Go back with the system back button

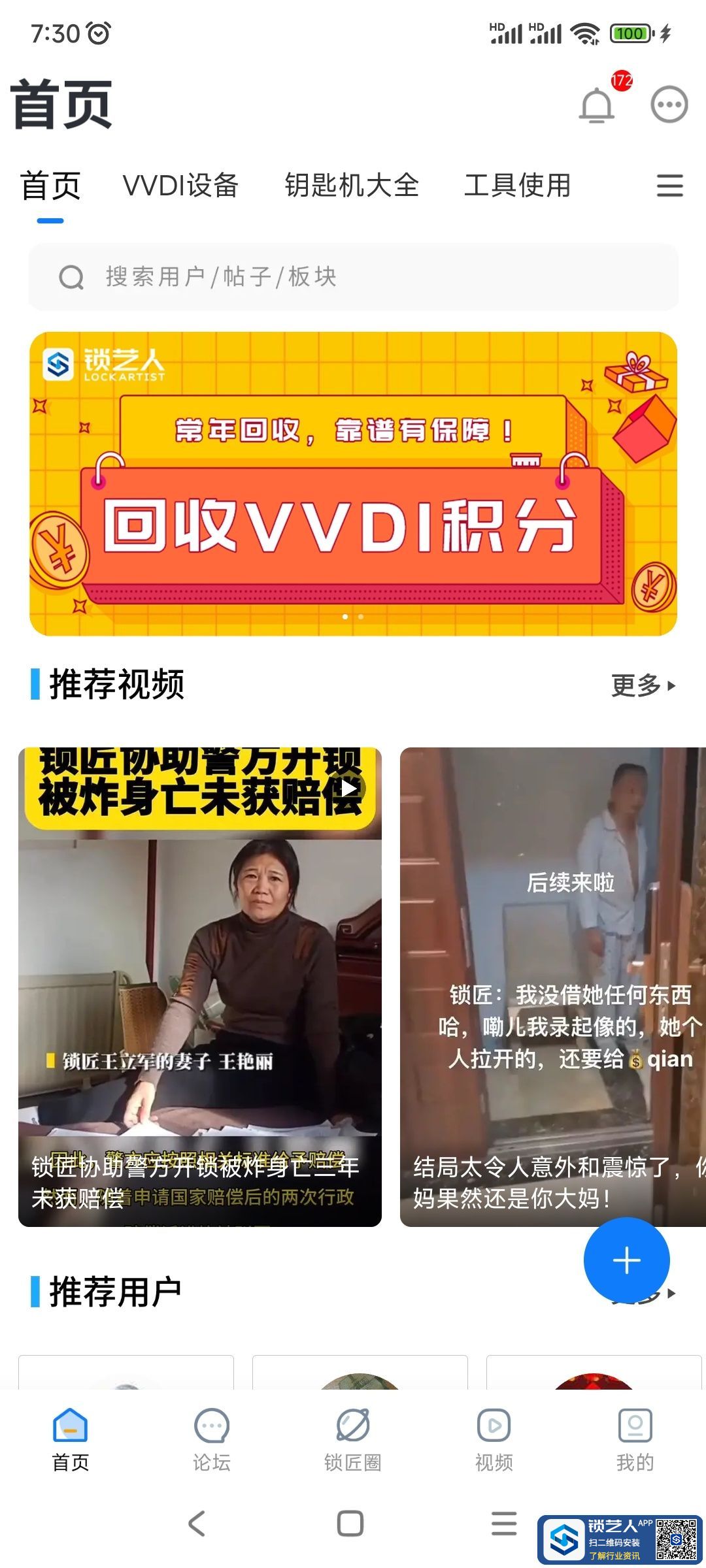pos(197,1523)
